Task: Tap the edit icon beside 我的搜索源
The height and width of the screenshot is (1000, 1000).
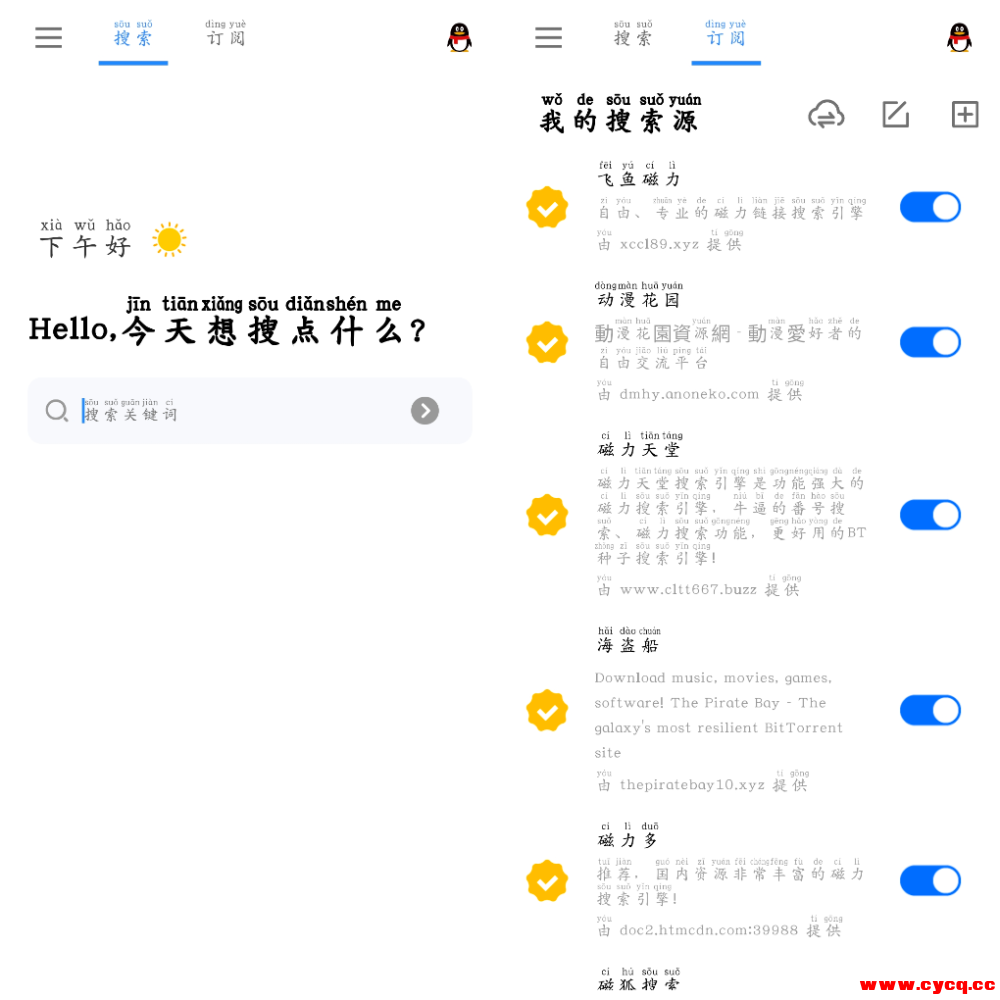Action: click(895, 115)
